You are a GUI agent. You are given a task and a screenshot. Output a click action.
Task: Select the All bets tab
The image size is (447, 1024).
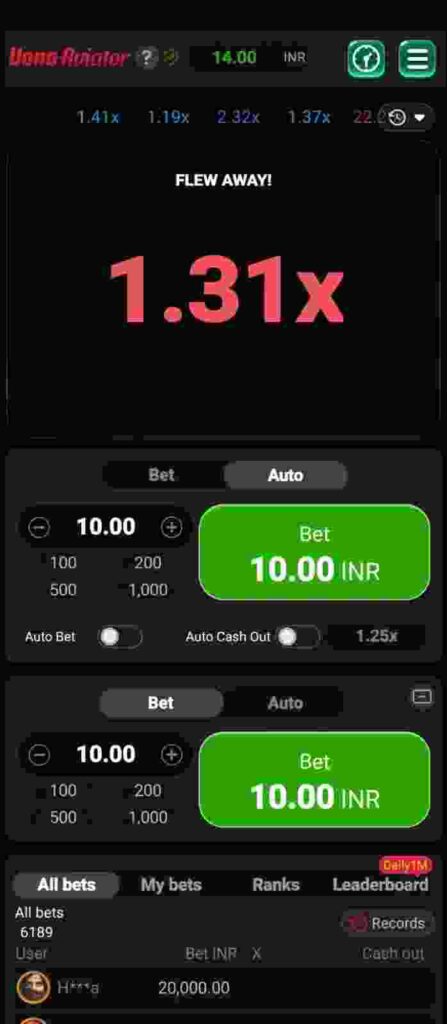click(66, 885)
